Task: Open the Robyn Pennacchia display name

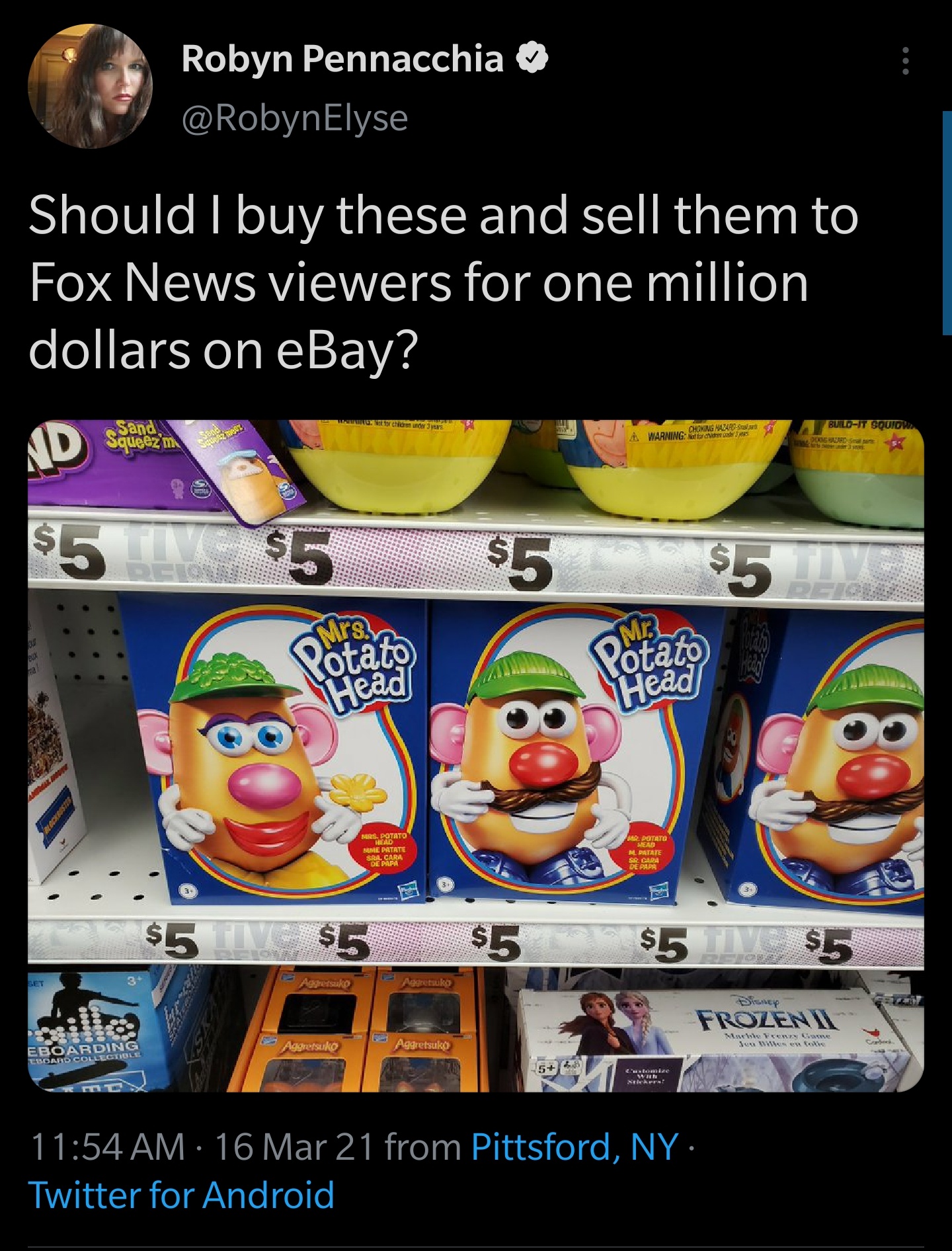Action: click(342, 59)
